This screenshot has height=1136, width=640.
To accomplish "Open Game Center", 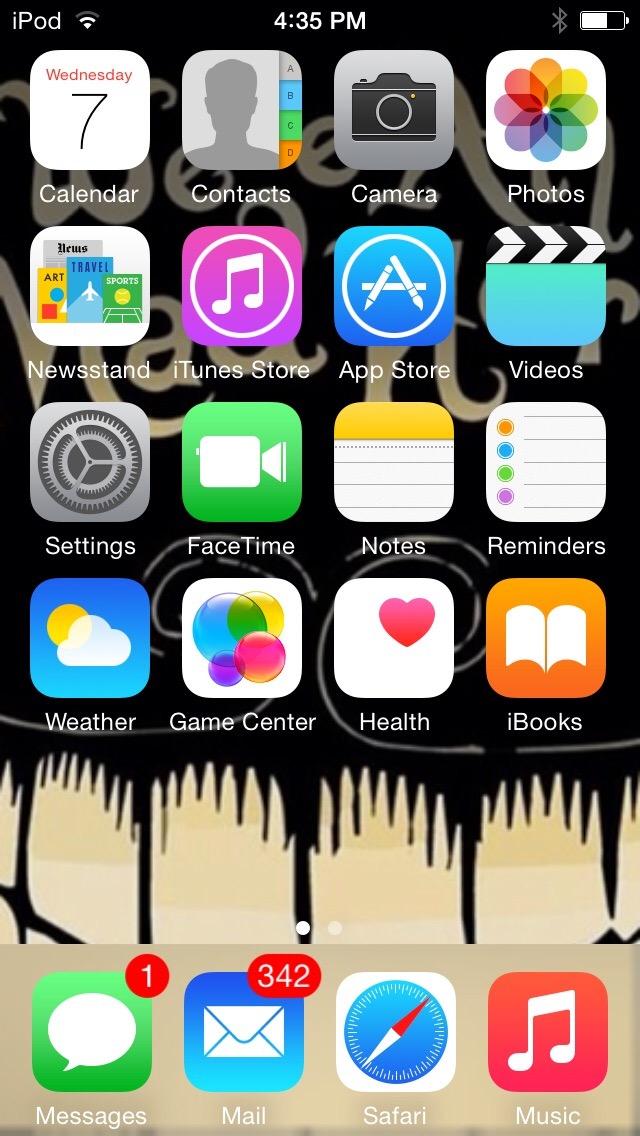I will (241, 638).
